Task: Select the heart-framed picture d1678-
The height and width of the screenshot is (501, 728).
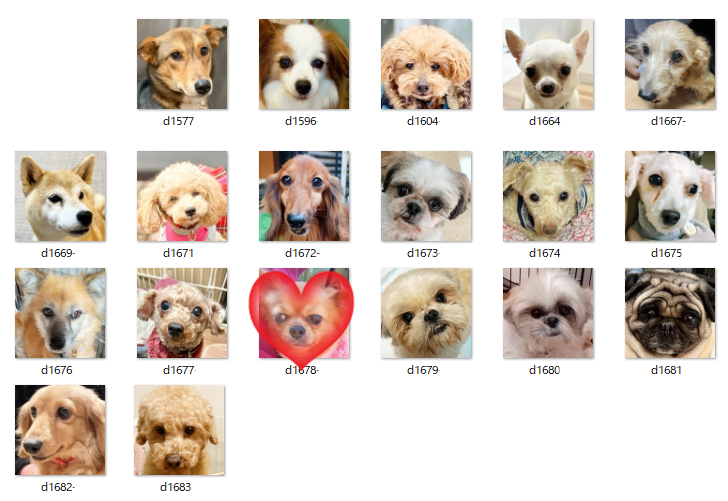Action: (x=304, y=313)
